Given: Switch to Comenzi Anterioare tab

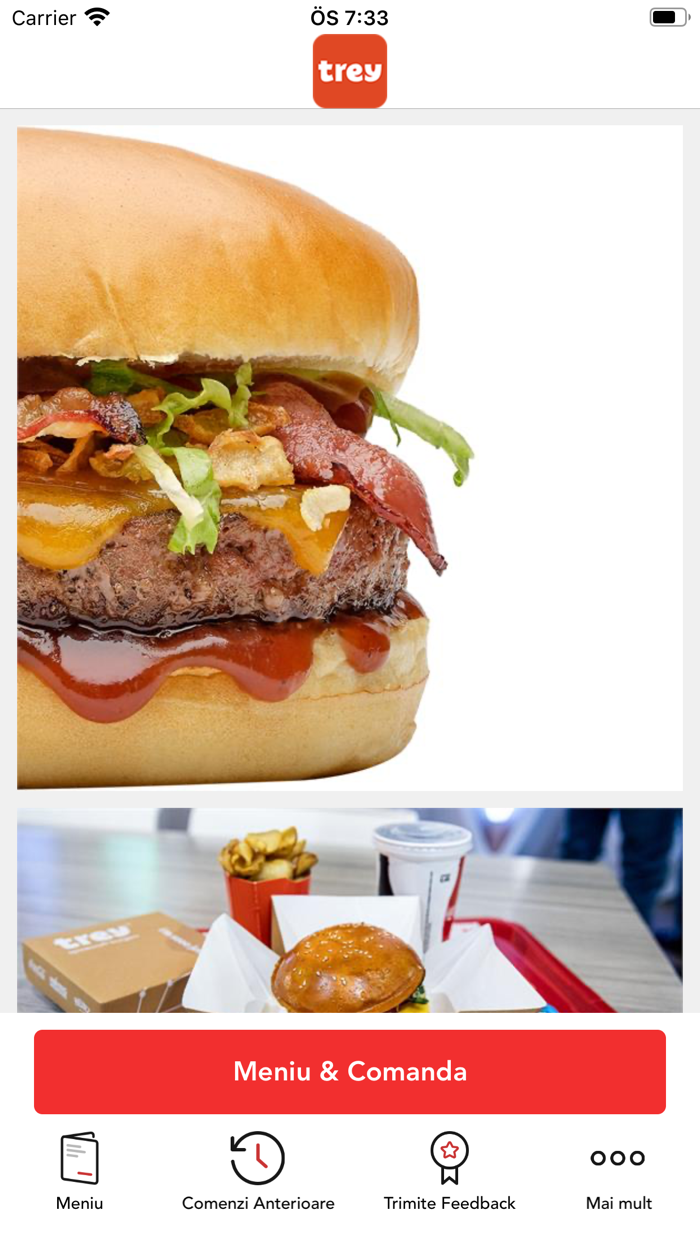Looking at the screenshot, I should point(258,1171).
